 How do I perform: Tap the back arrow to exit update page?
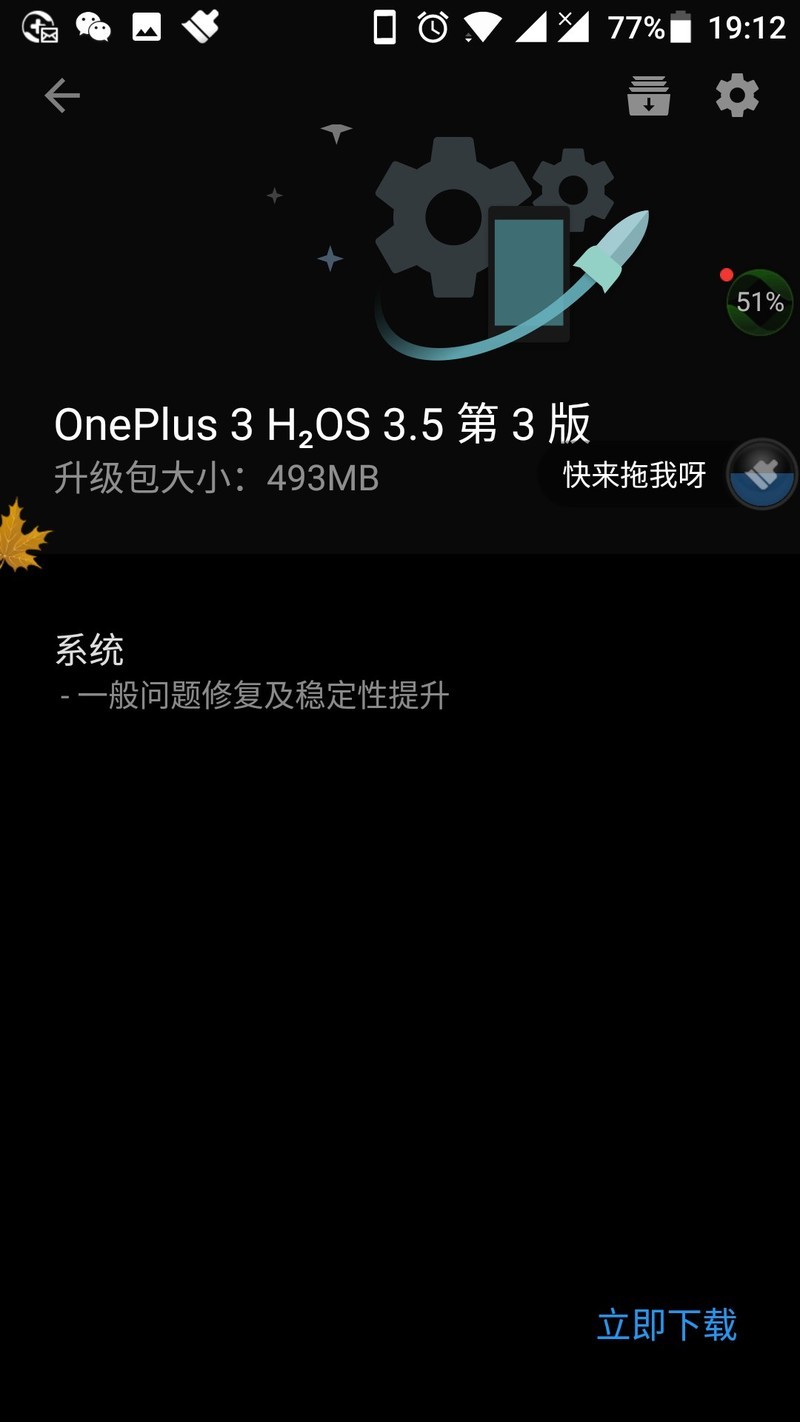(x=62, y=95)
